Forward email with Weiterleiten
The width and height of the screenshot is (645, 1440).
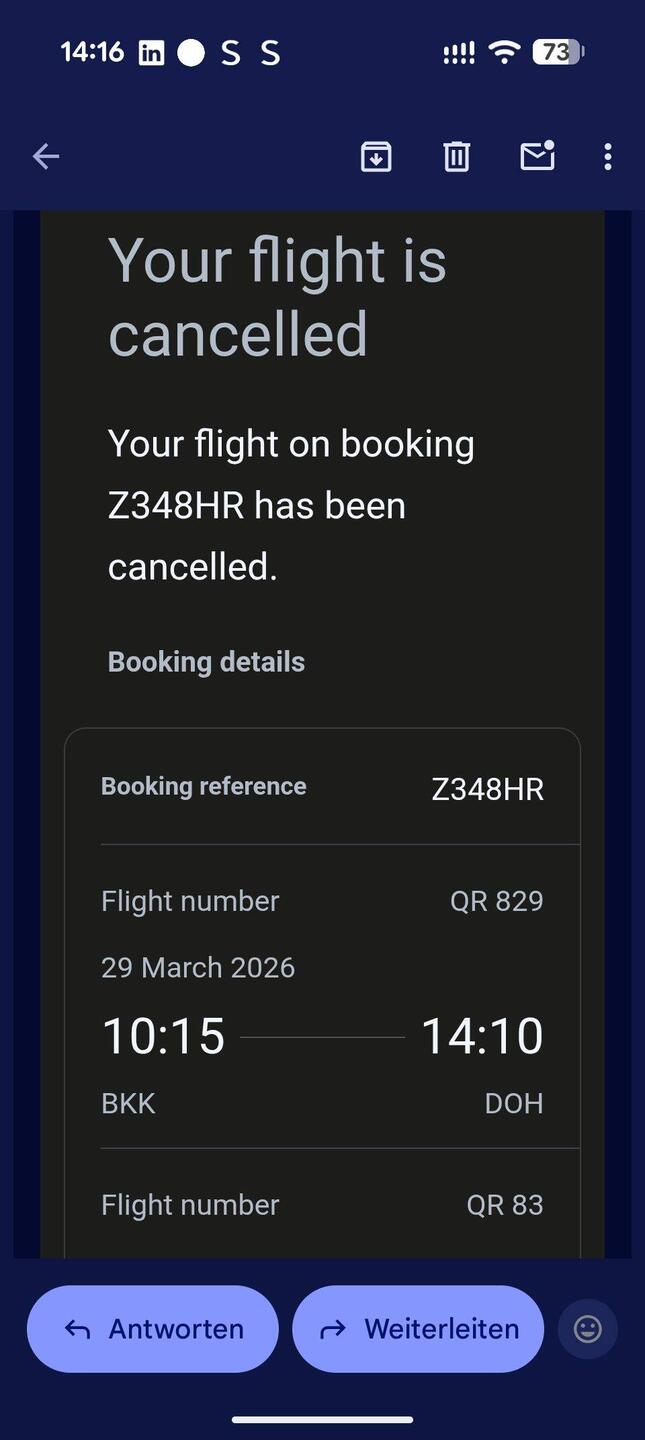coord(418,1328)
